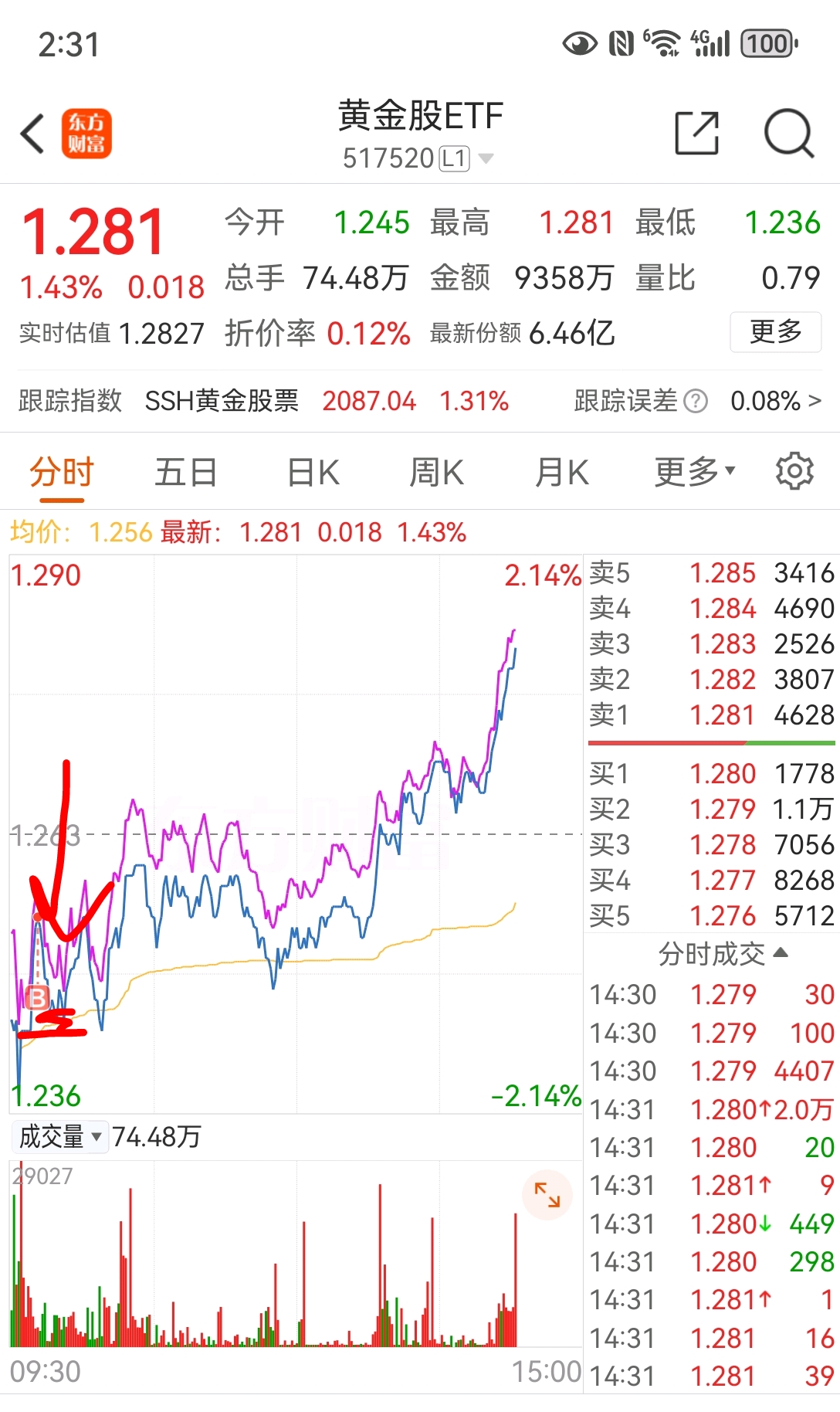Tap the share icon
Image resolution: width=840 pixels, height=1412 pixels.
(x=697, y=133)
